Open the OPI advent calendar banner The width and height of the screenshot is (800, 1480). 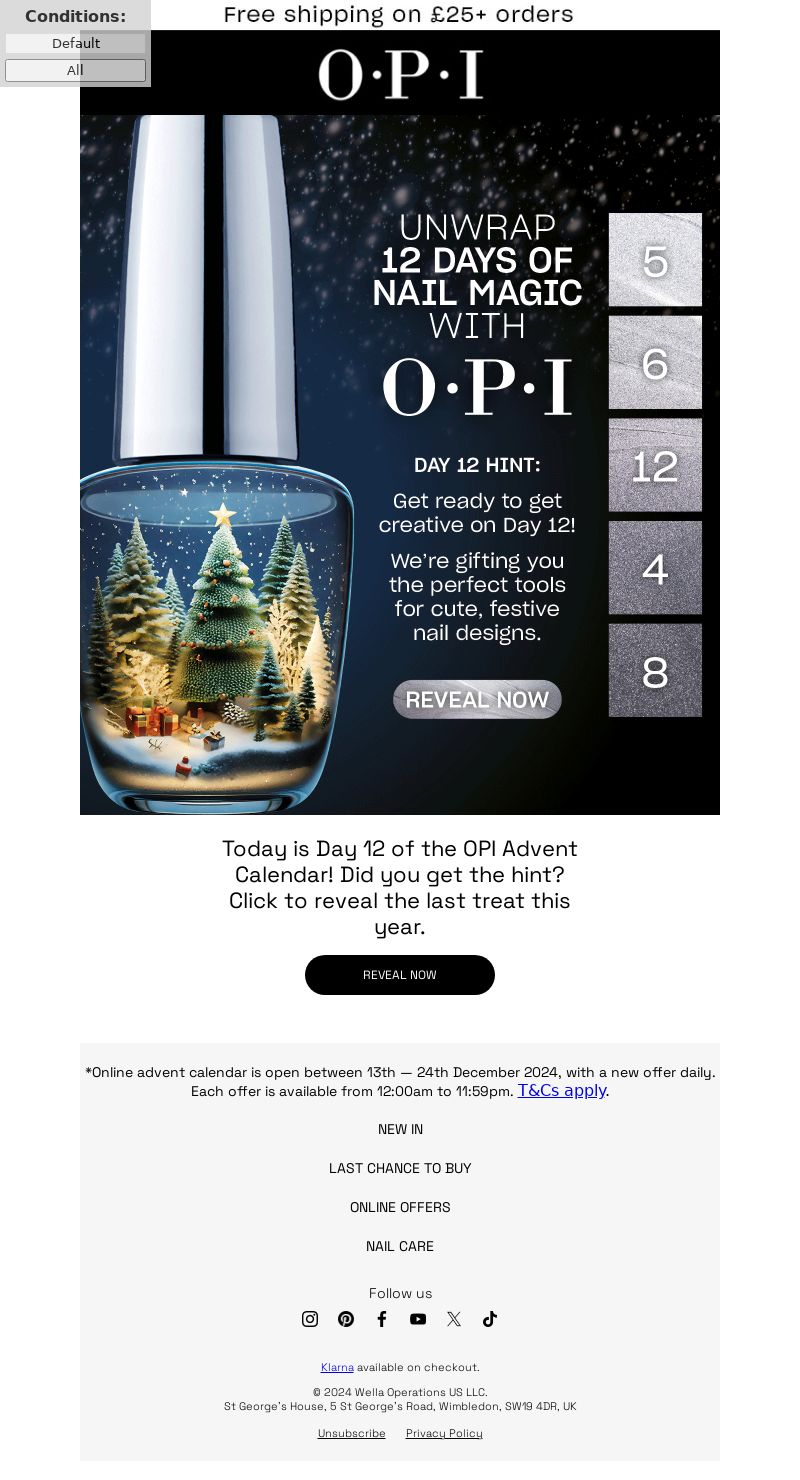click(400, 464)
